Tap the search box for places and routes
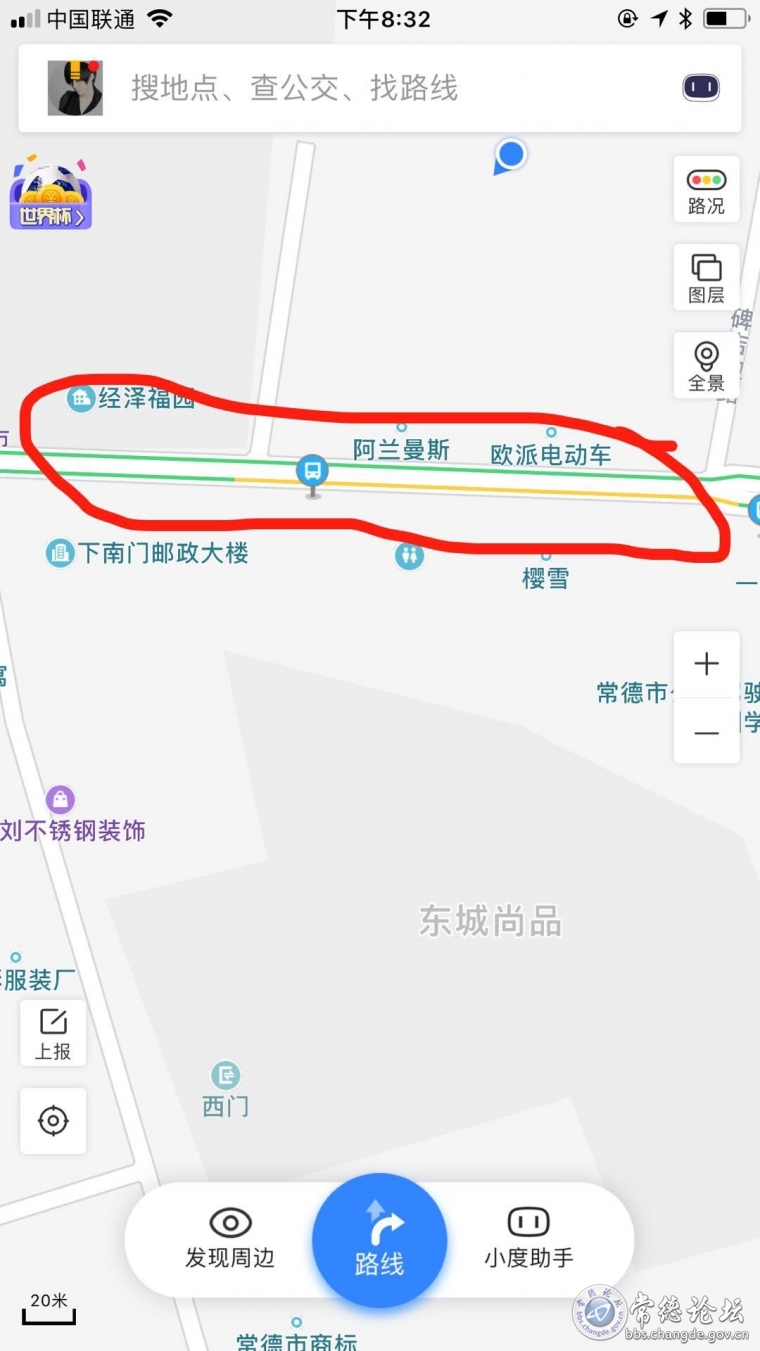 coord(380,88)
